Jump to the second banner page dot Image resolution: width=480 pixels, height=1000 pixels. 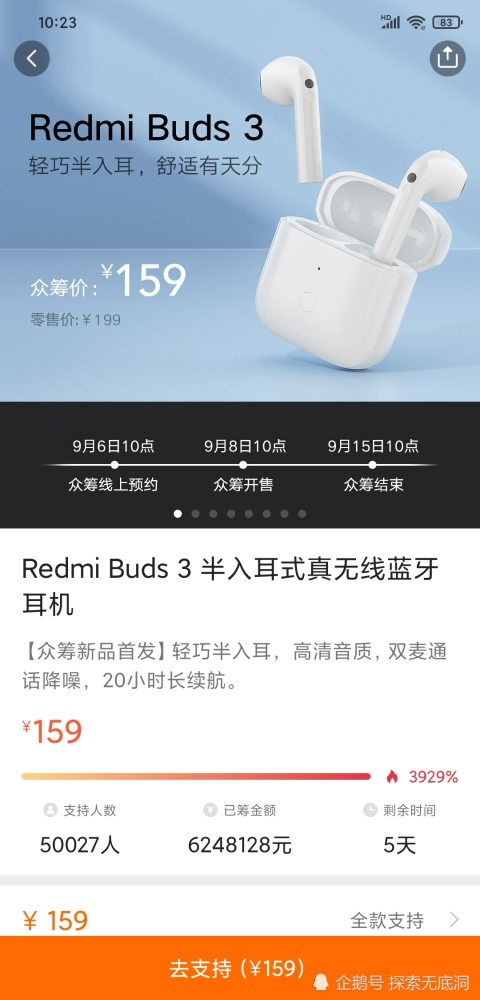click(x=196, y=513)
